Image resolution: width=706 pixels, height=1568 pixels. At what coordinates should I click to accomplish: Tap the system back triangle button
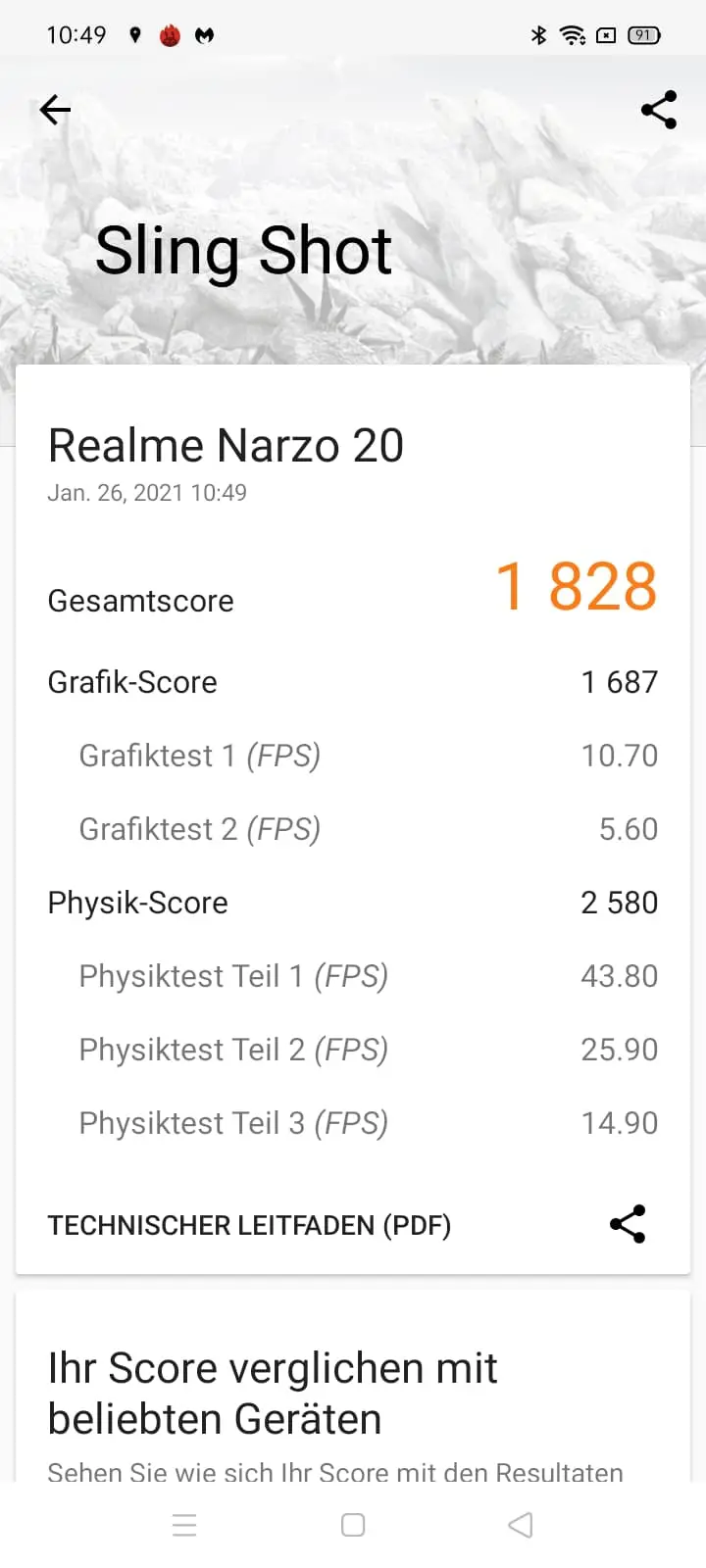(521, 1525)
